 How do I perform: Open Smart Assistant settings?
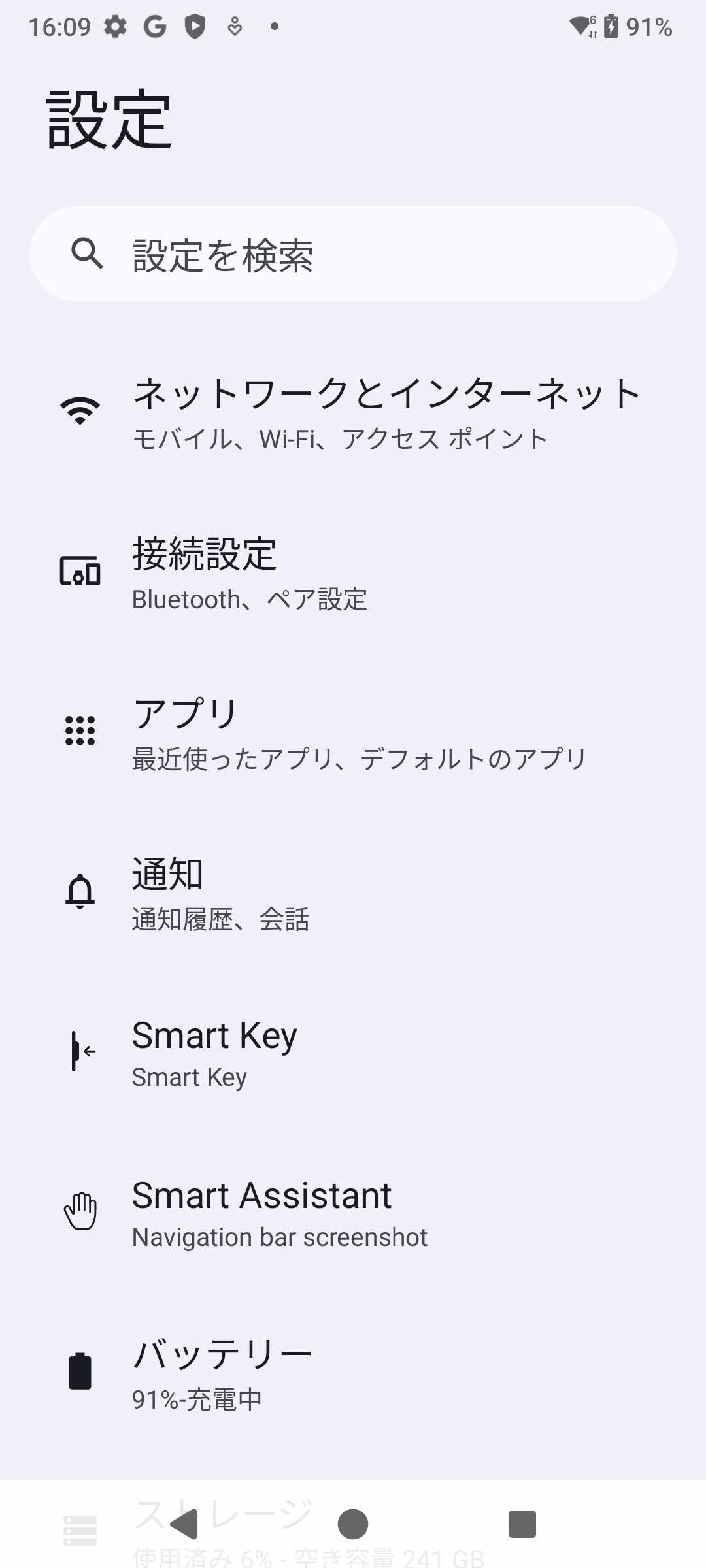click(353, 1213)
